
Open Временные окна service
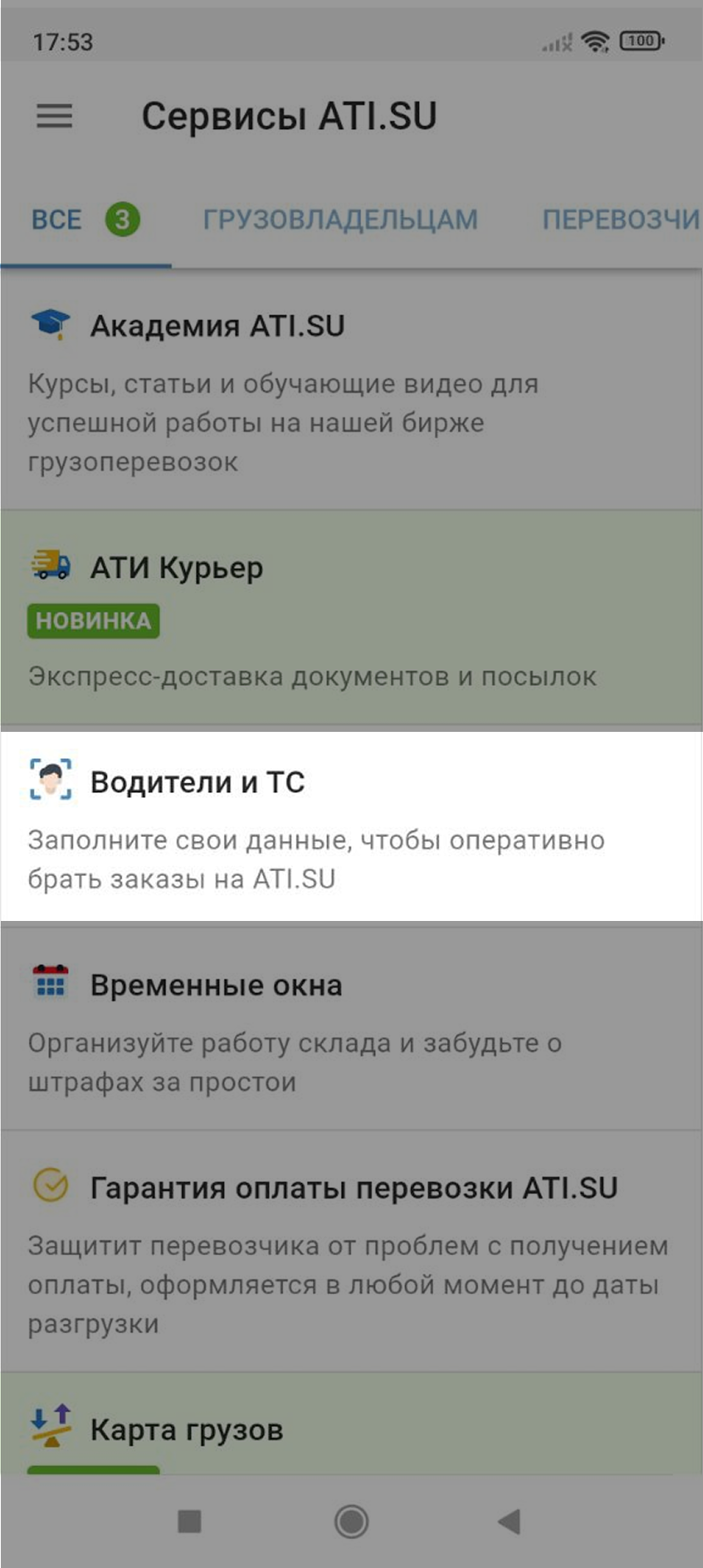[351, 1029]
